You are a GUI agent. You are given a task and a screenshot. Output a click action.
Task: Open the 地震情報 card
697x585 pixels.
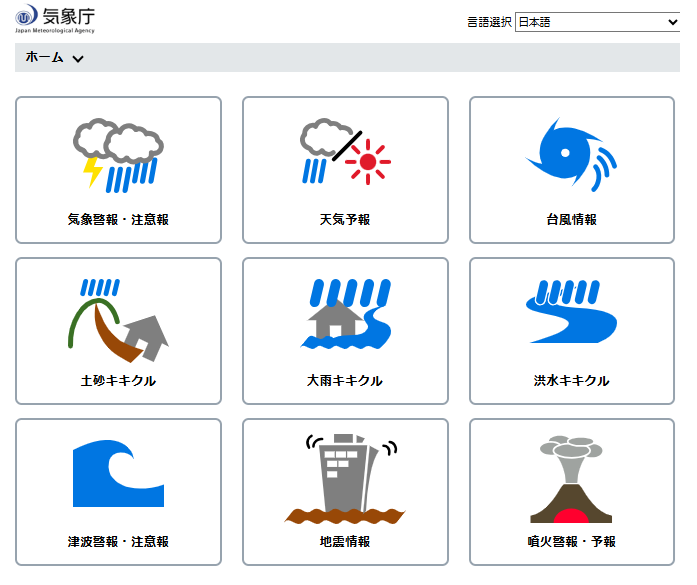[x=345, y=492]
